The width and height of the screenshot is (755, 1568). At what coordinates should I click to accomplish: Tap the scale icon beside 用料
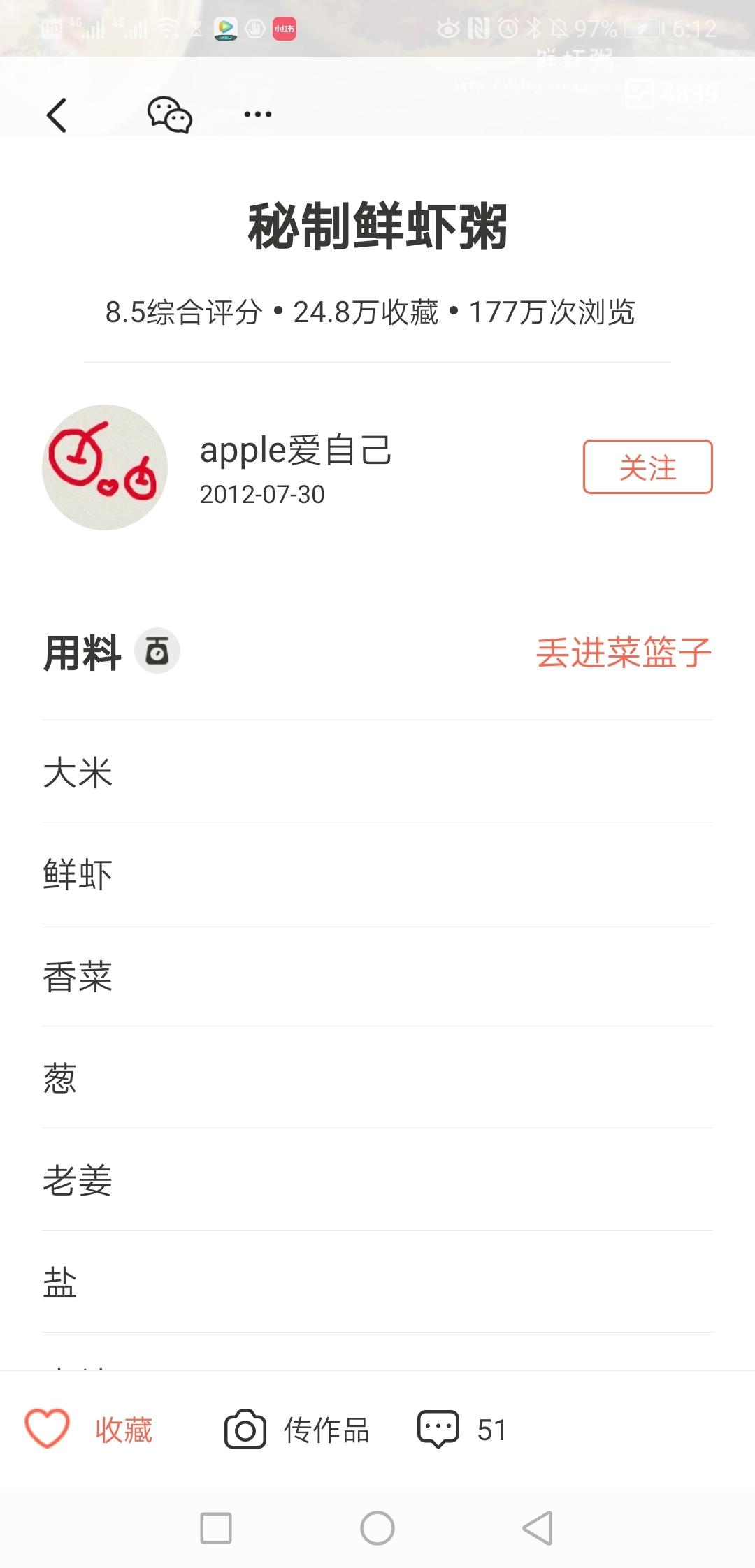157,651
